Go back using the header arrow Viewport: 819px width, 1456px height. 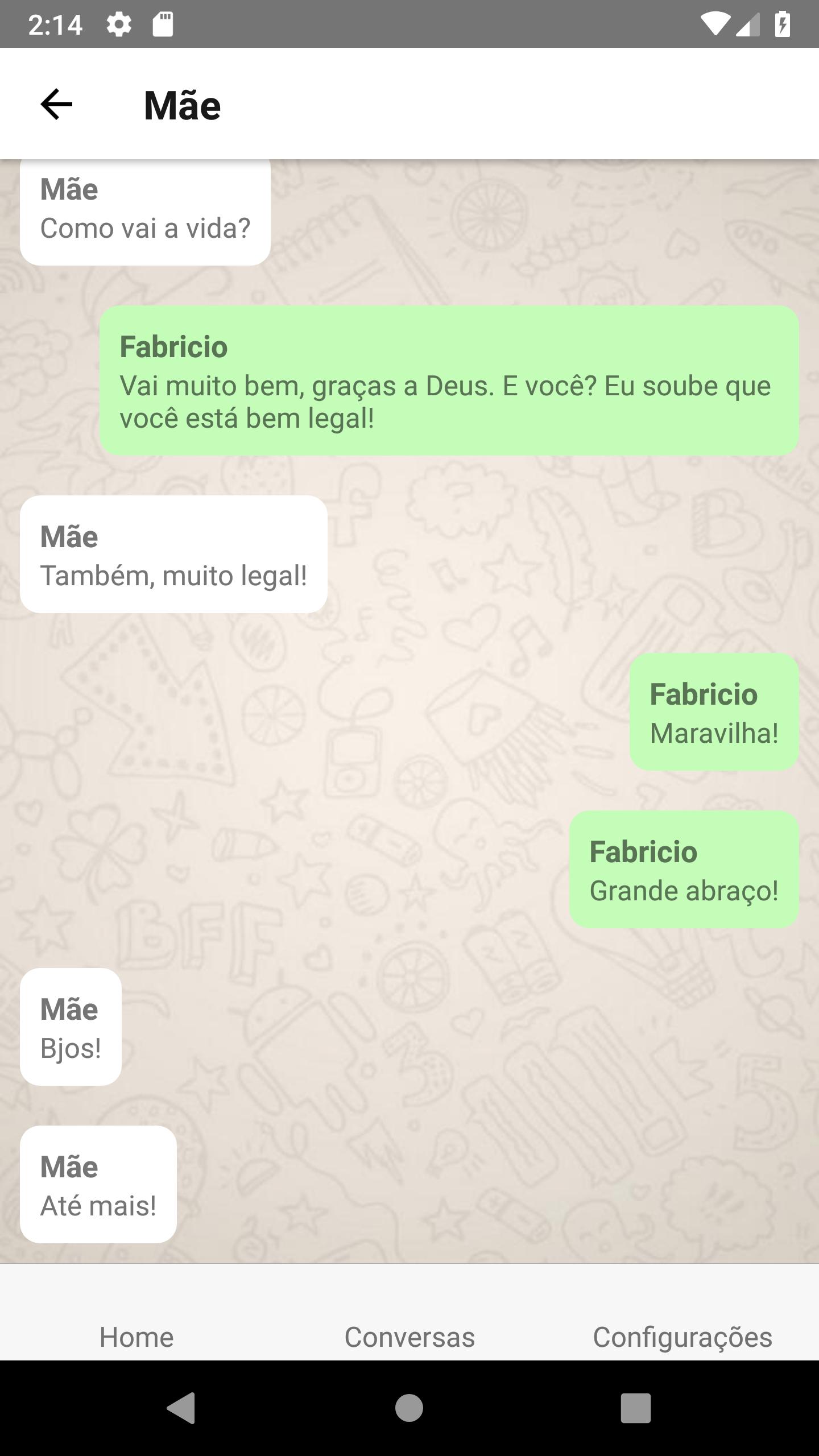[x=56, y=104]
